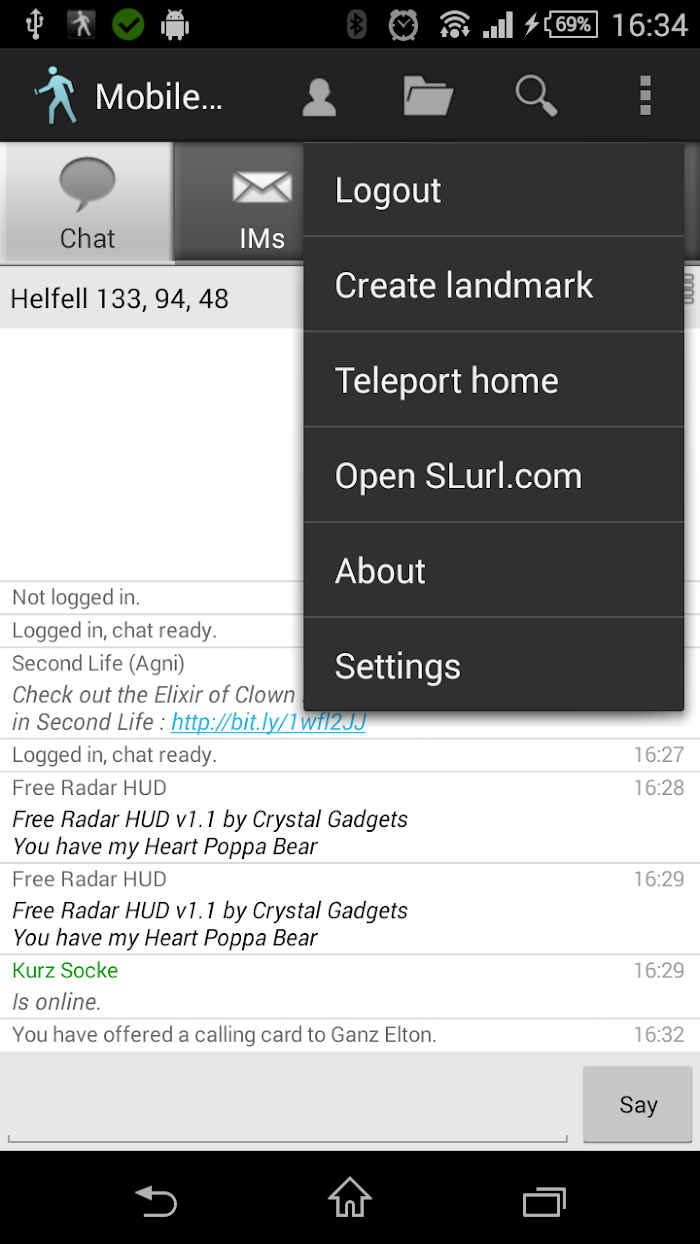This screenshot has height=1244, width=700.
Task: Tap the system back button
Action: click(156, 1199)
